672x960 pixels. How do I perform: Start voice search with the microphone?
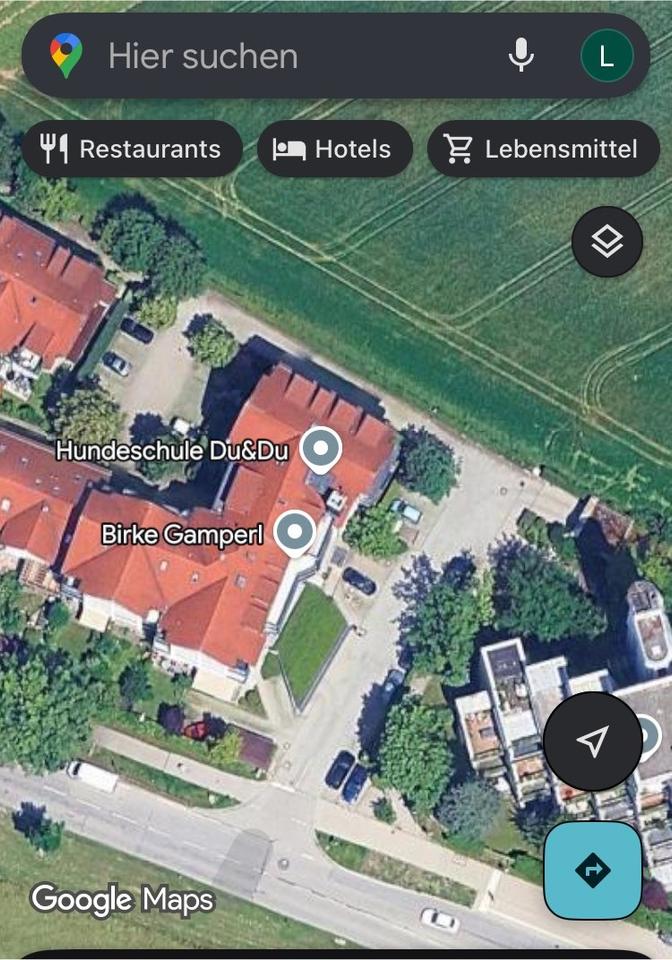pyautogui.click(x=521, y=56)
